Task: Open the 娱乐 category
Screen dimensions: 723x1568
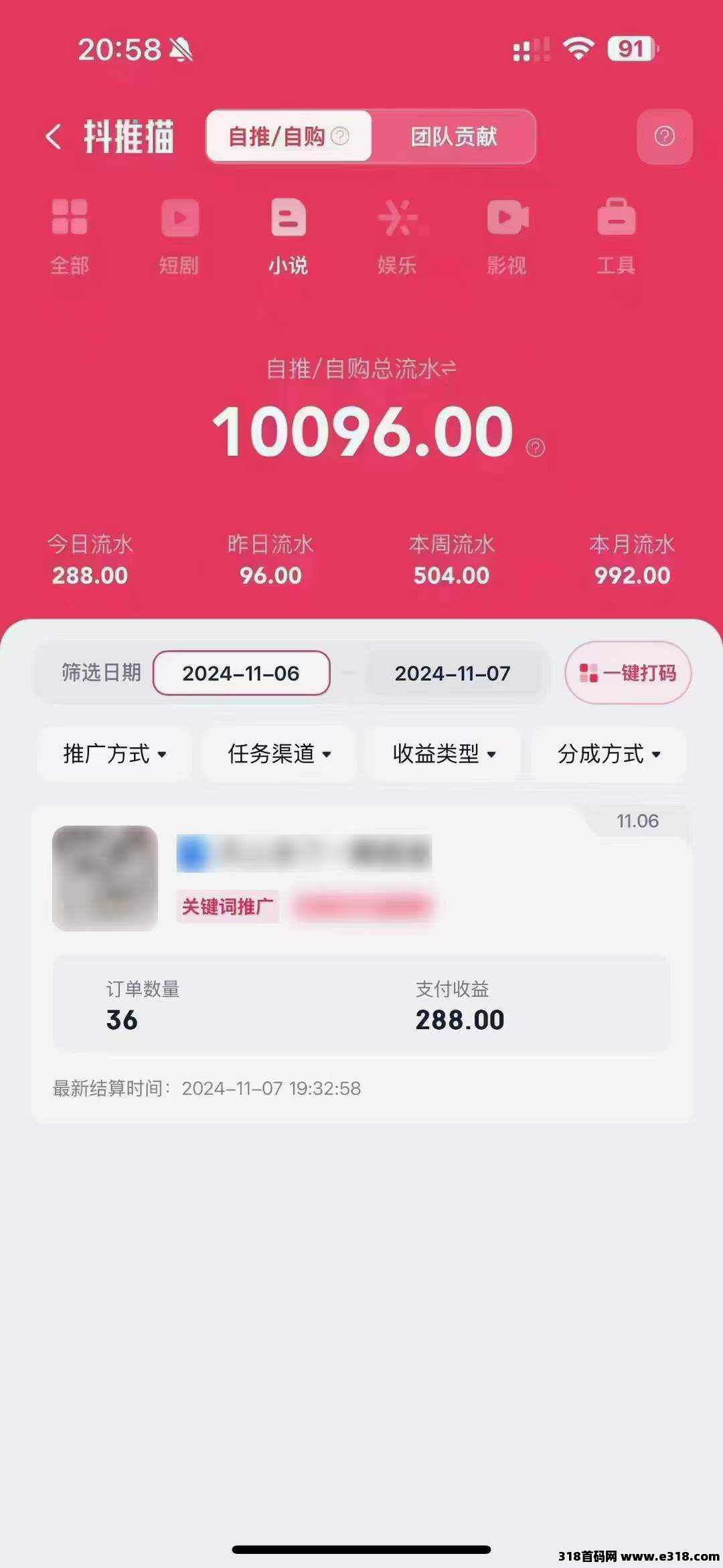Action: tap(397, 236)
